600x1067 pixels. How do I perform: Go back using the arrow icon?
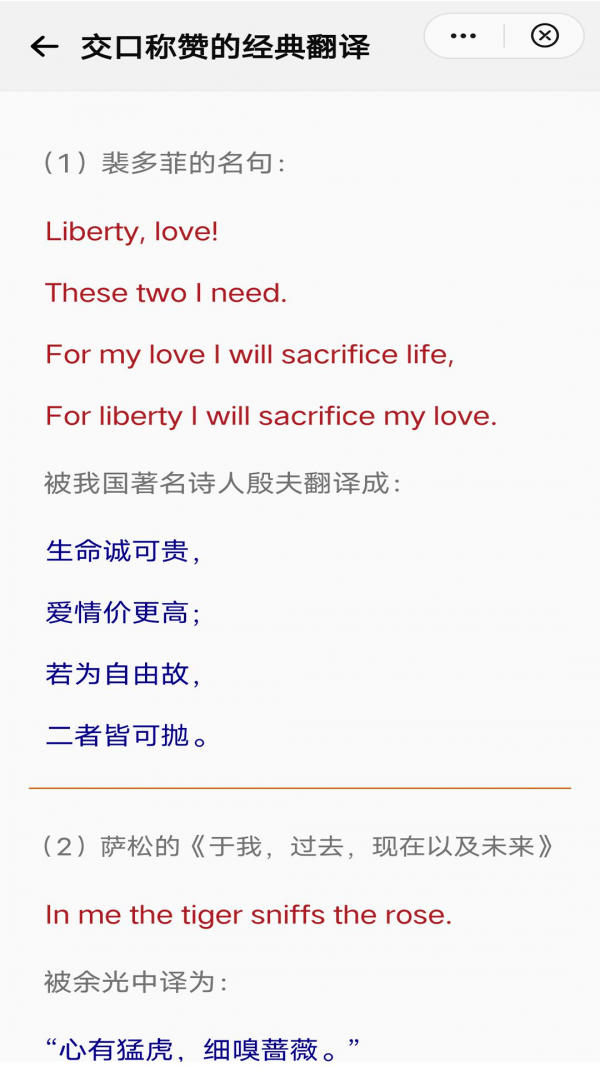point(44,46)
